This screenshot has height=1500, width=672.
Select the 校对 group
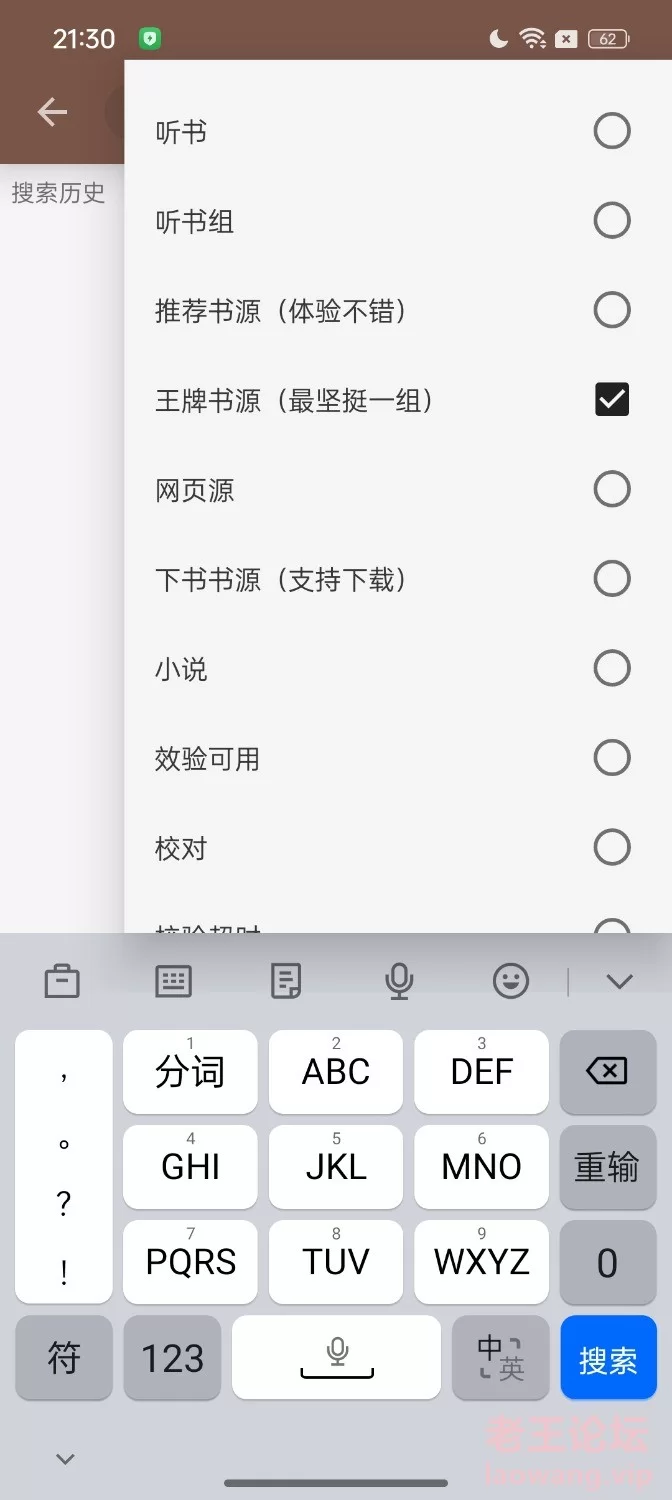click(398, 848)
